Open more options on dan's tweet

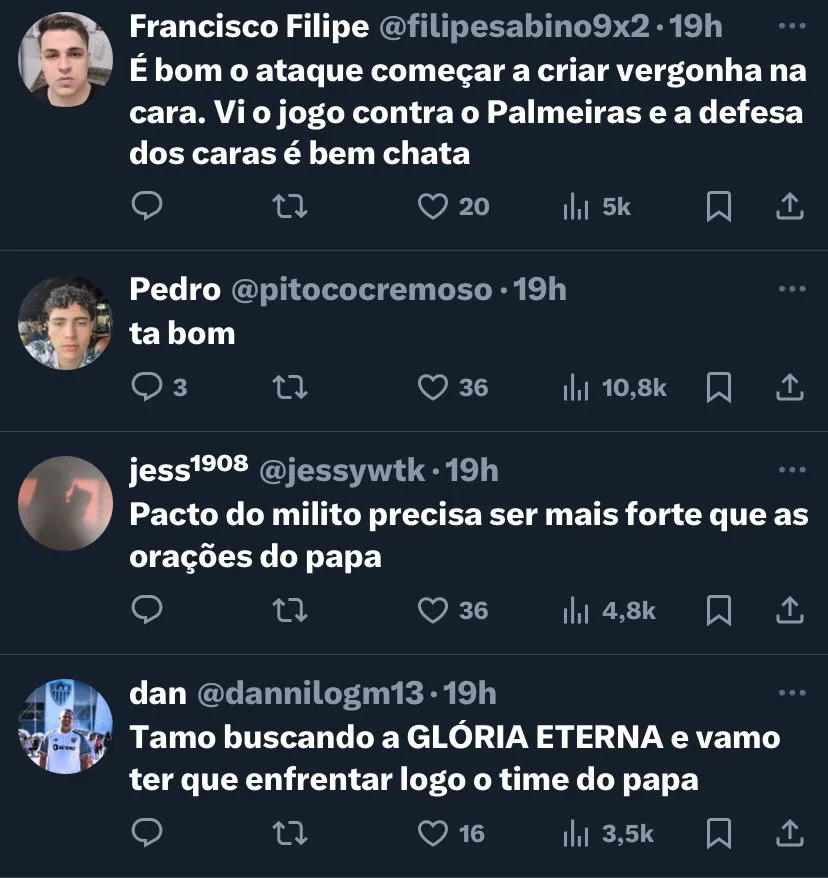[x=791, y=693]
